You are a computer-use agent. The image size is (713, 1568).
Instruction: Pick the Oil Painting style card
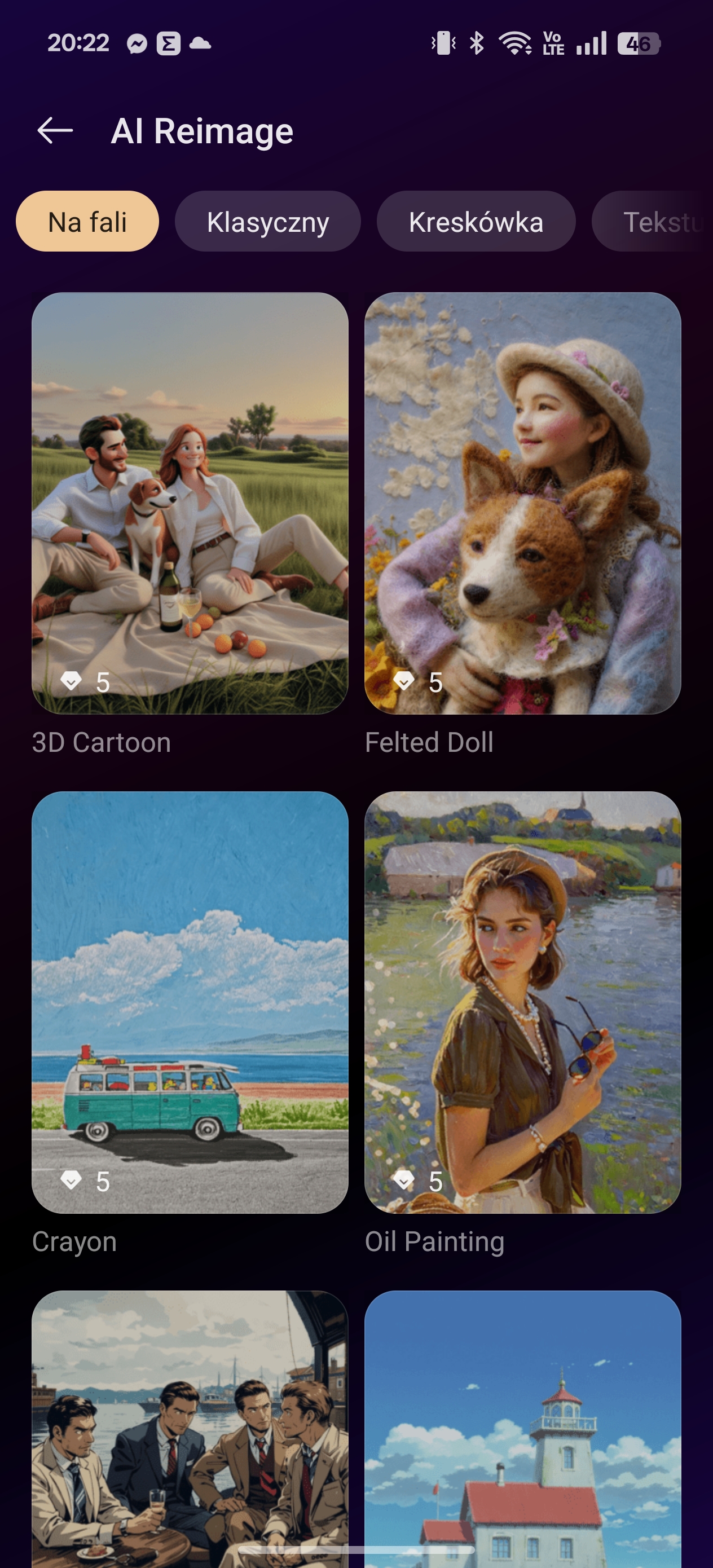point(522,1002)
